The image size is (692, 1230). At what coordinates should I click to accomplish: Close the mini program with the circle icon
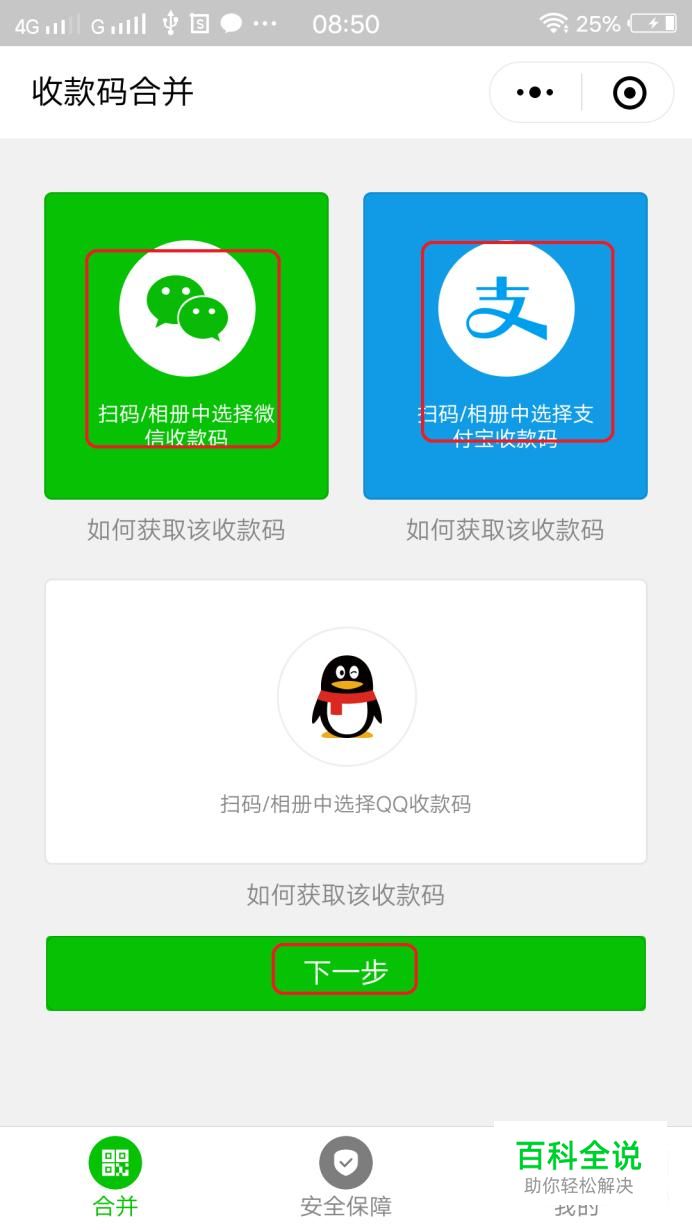pyautogui.click(x=629, y=93)
